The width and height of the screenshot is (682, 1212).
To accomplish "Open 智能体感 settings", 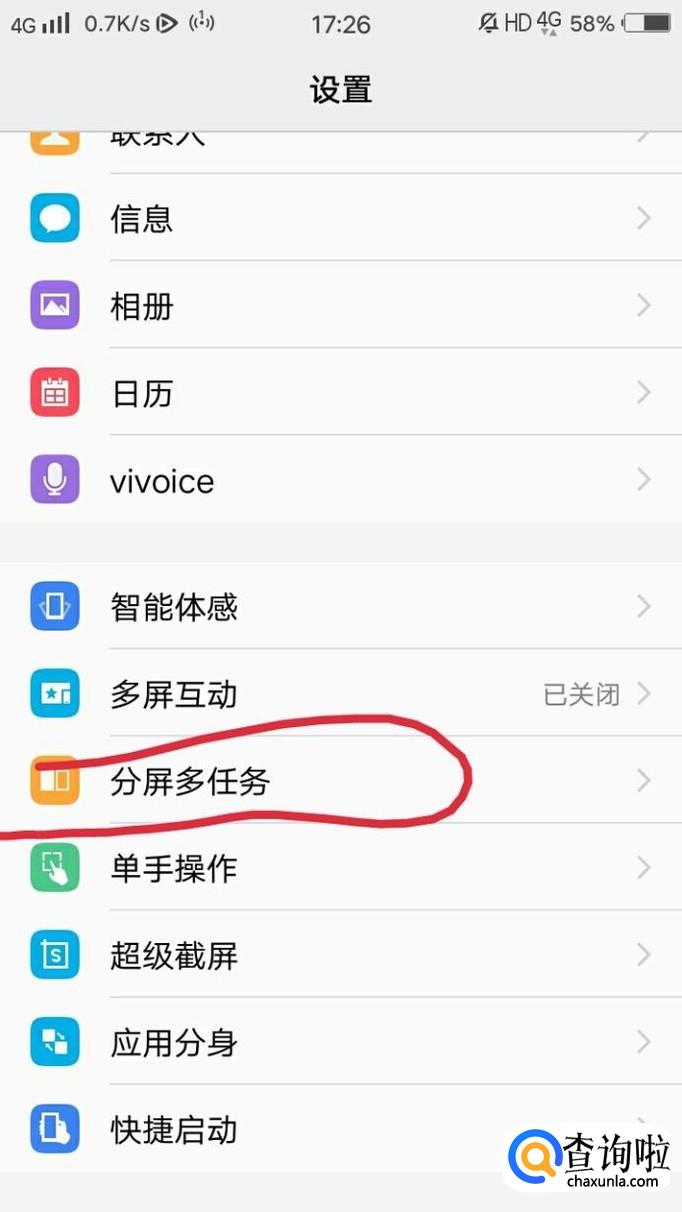I will (340, 607).
